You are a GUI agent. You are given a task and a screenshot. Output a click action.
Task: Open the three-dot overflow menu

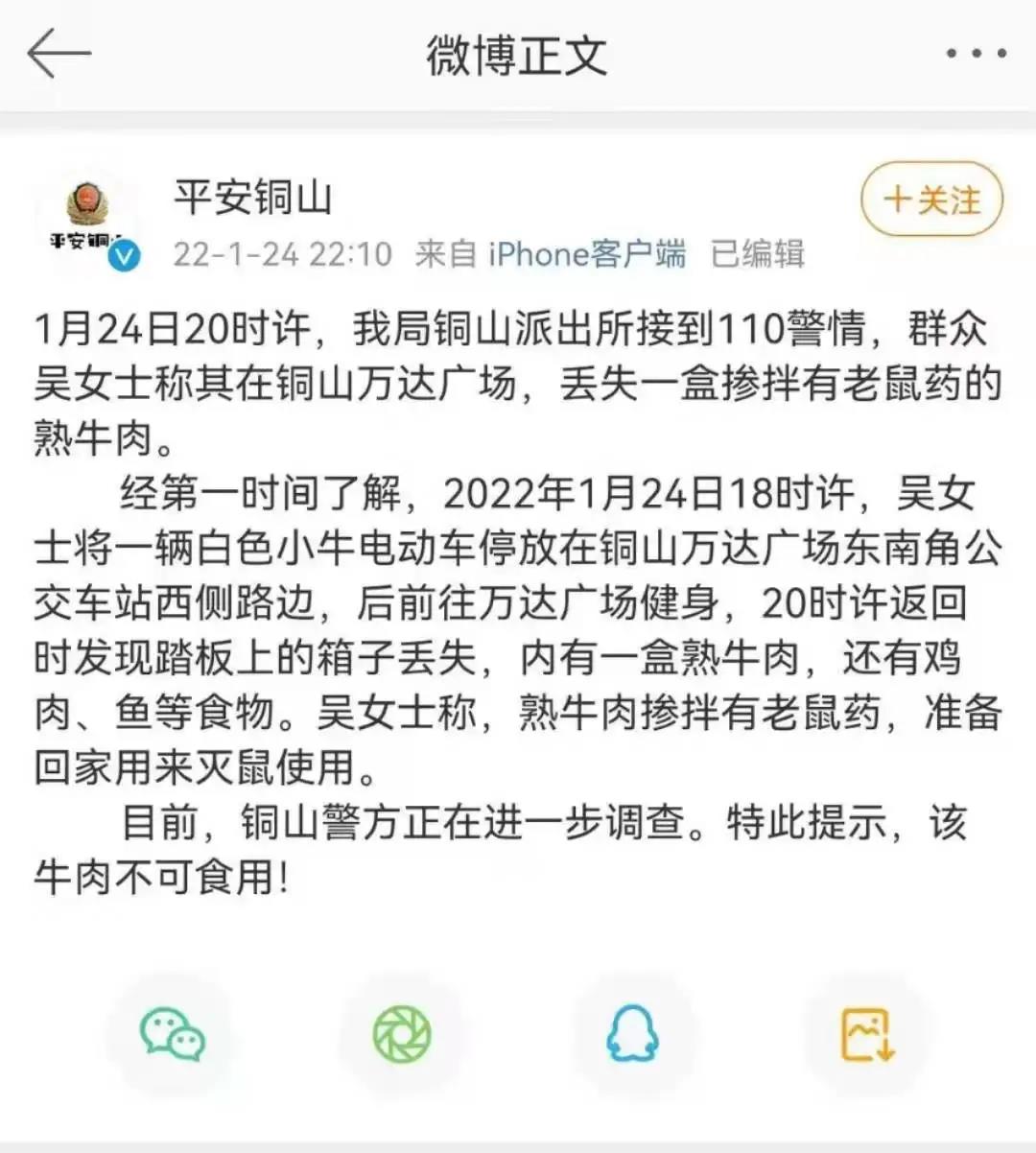tap(976, 54)
